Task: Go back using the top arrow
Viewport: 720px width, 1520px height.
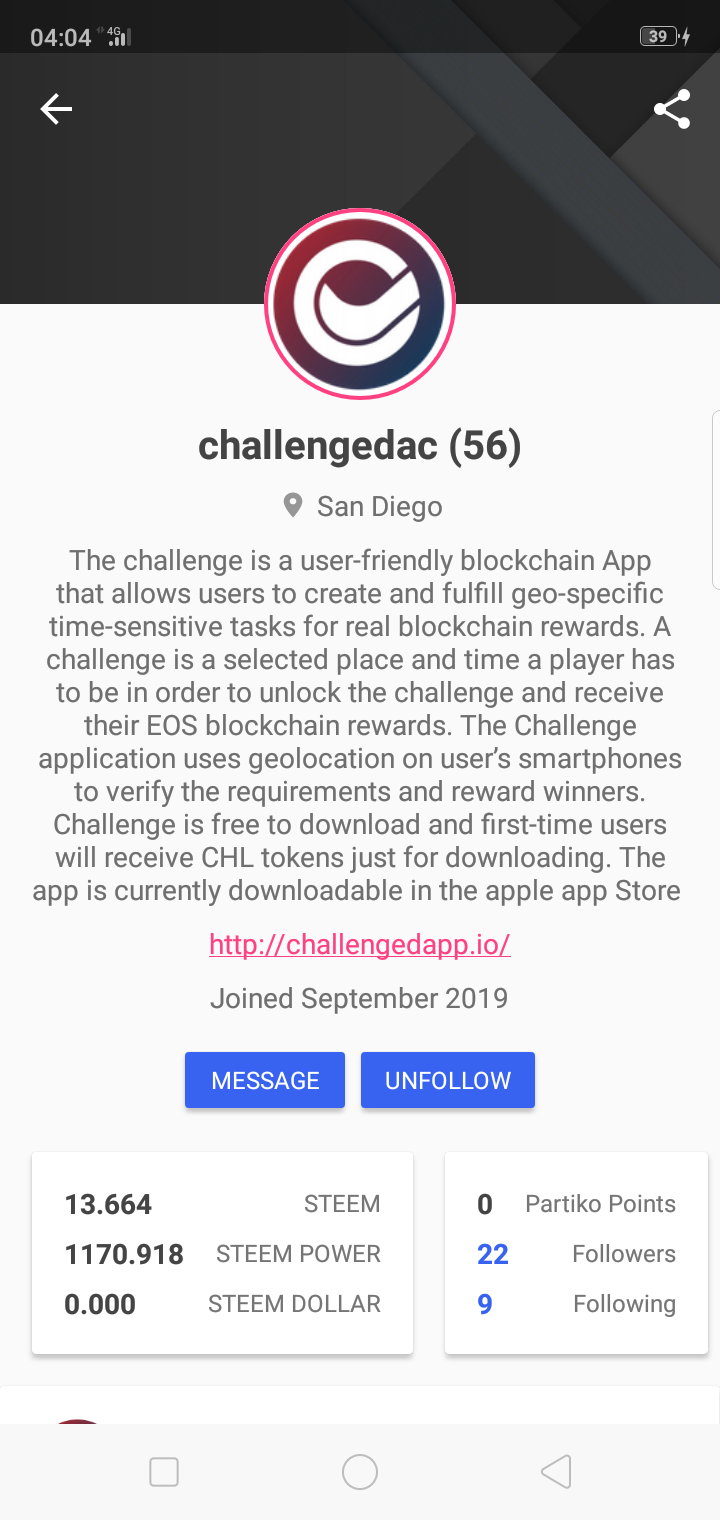Action: click(56, 109)
